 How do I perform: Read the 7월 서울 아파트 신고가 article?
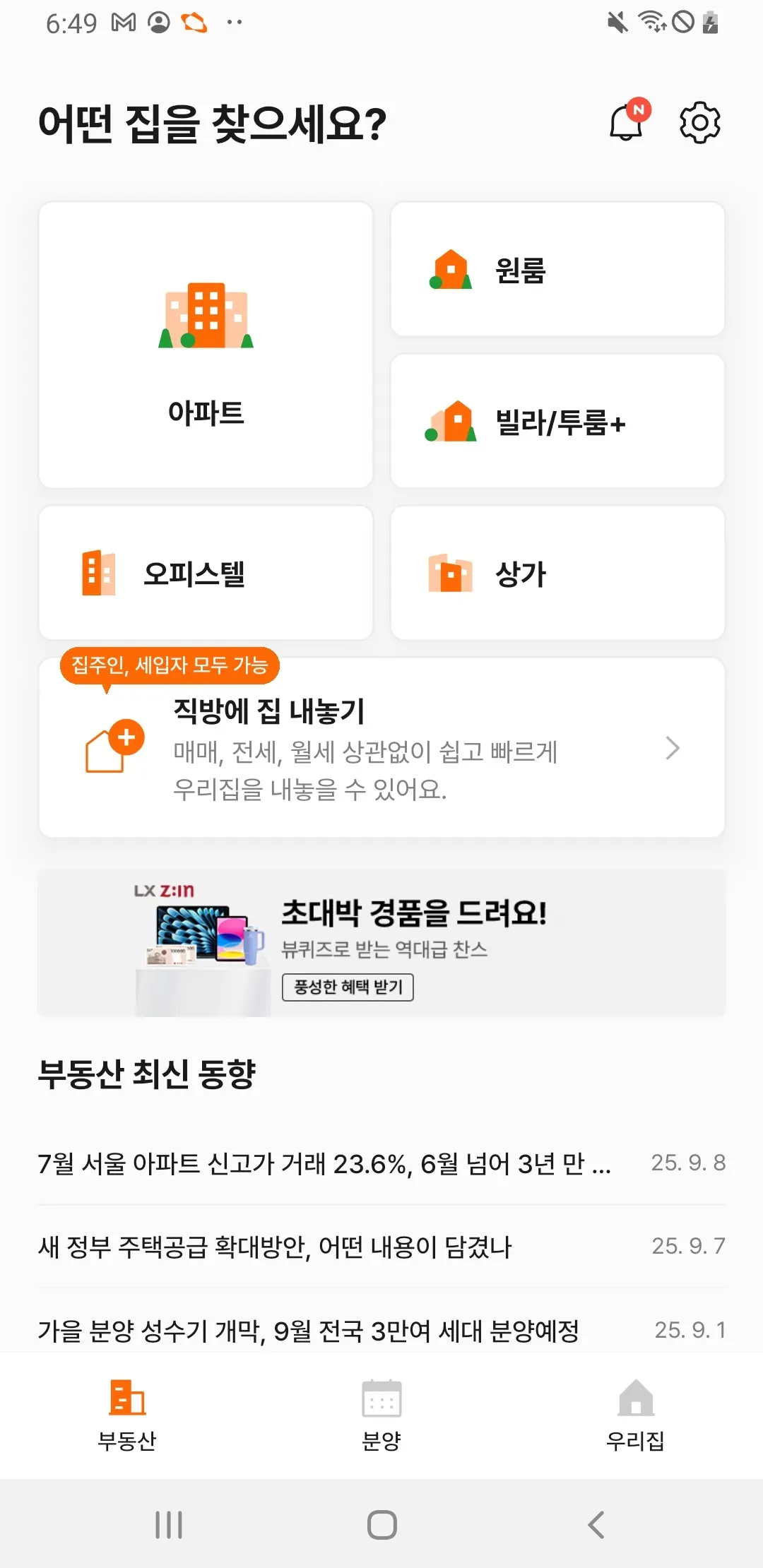pyautogui.click(x=325, y=1163)
